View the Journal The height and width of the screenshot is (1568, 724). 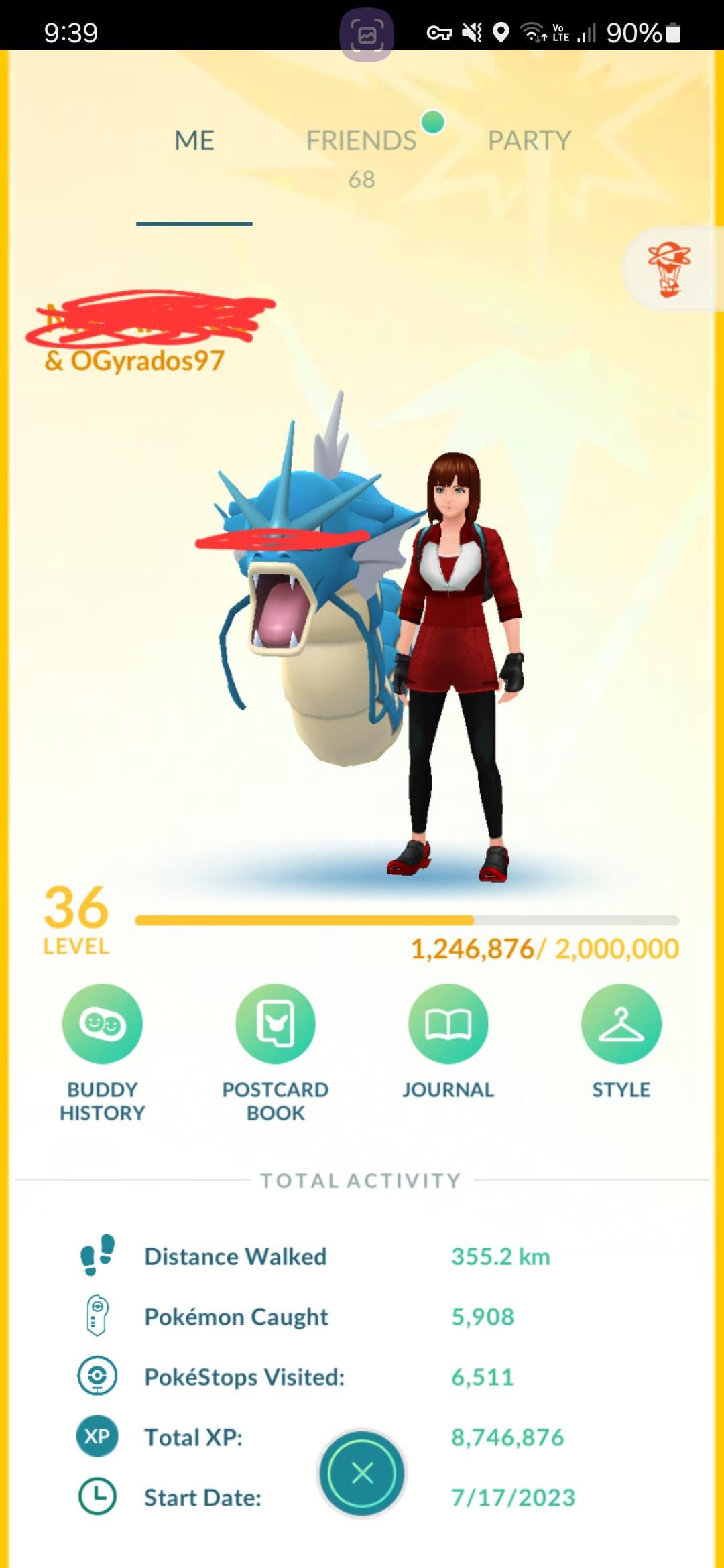[448, 1024]
